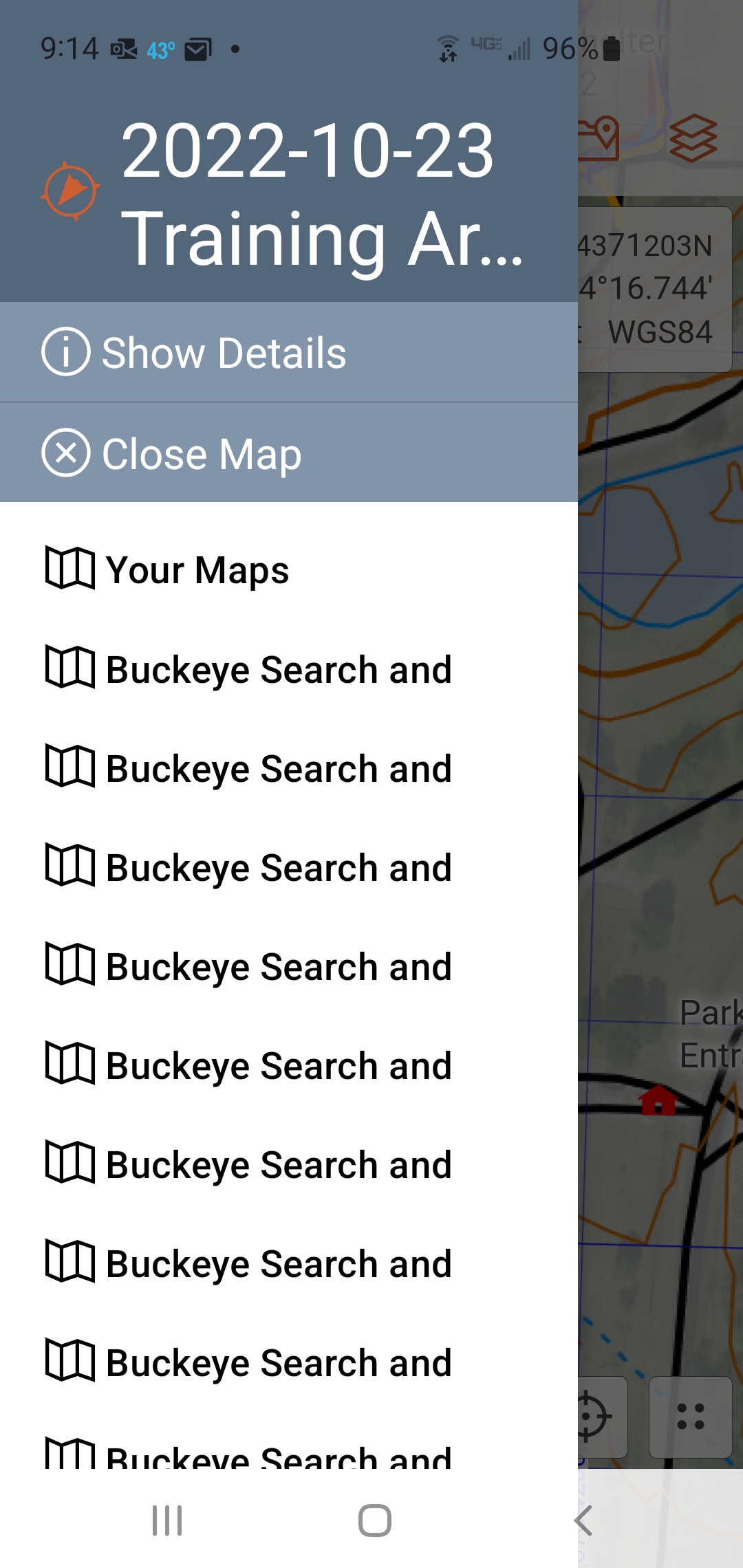Open Your Maps list

point(197,570)
